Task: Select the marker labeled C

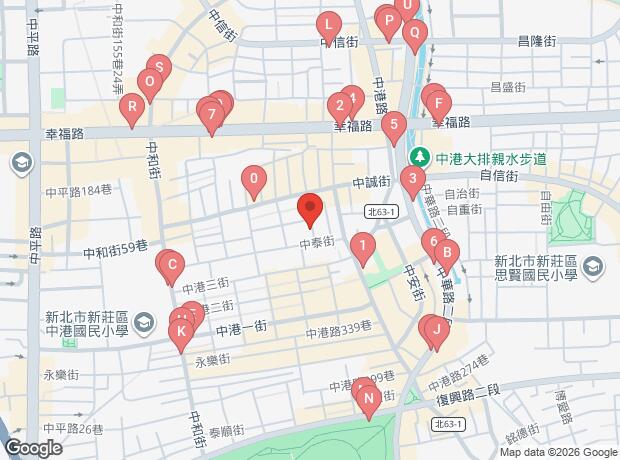Action: point(172,265)
